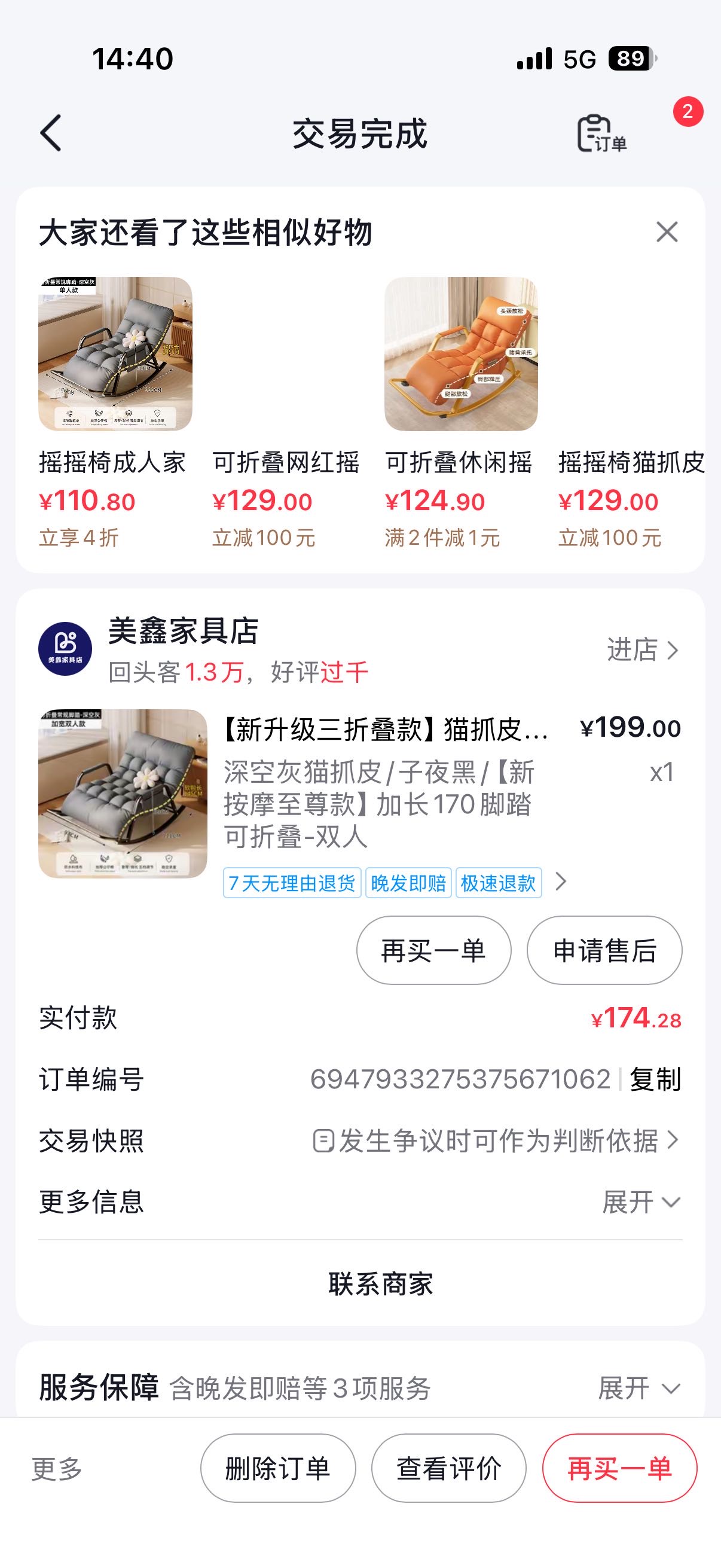This screenshot has width=721, height=1568.
Task: Open the 交易快照 transaction snapshot
Action: 496,1140
